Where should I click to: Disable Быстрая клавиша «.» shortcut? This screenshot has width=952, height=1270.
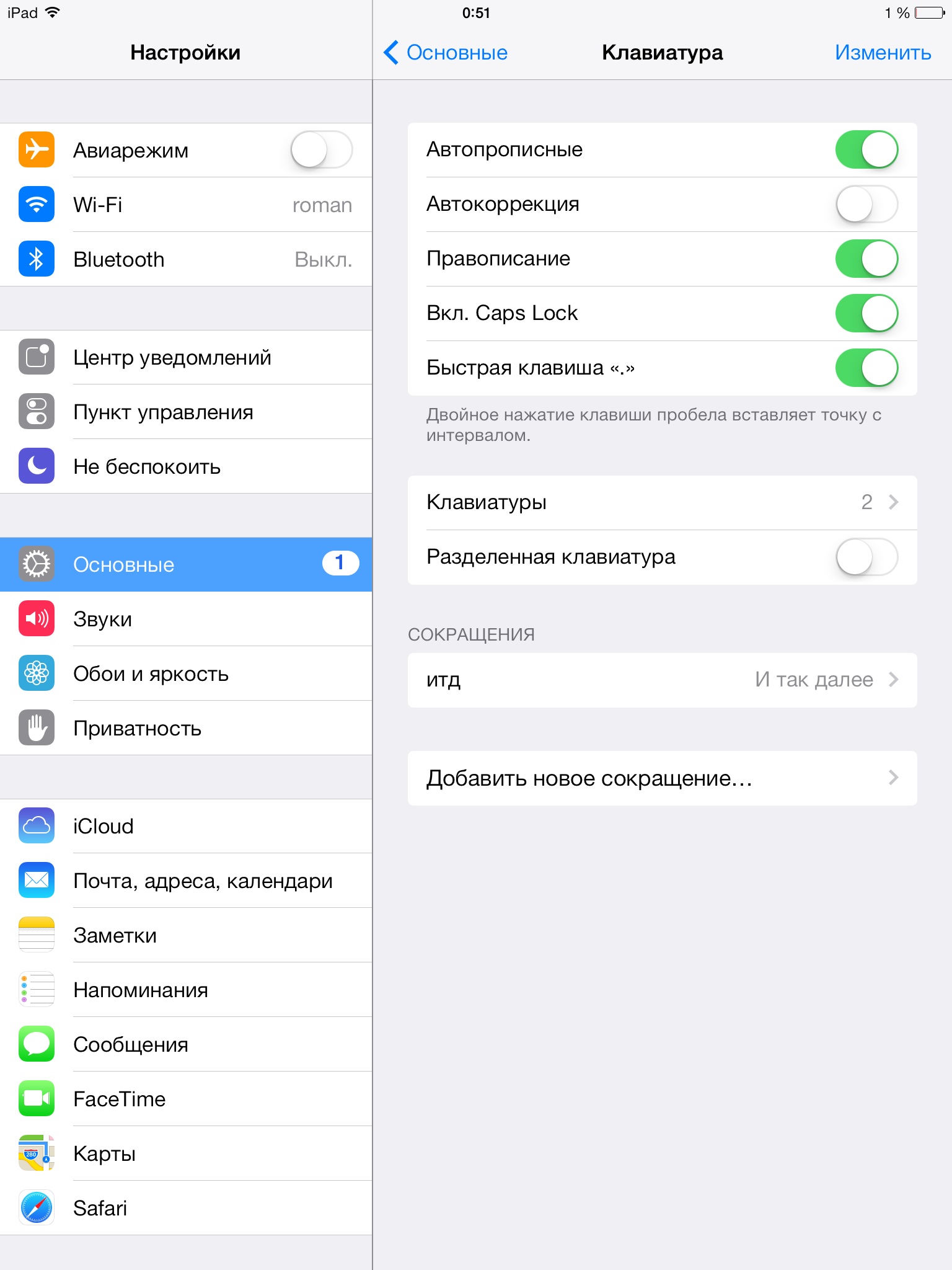866,368
